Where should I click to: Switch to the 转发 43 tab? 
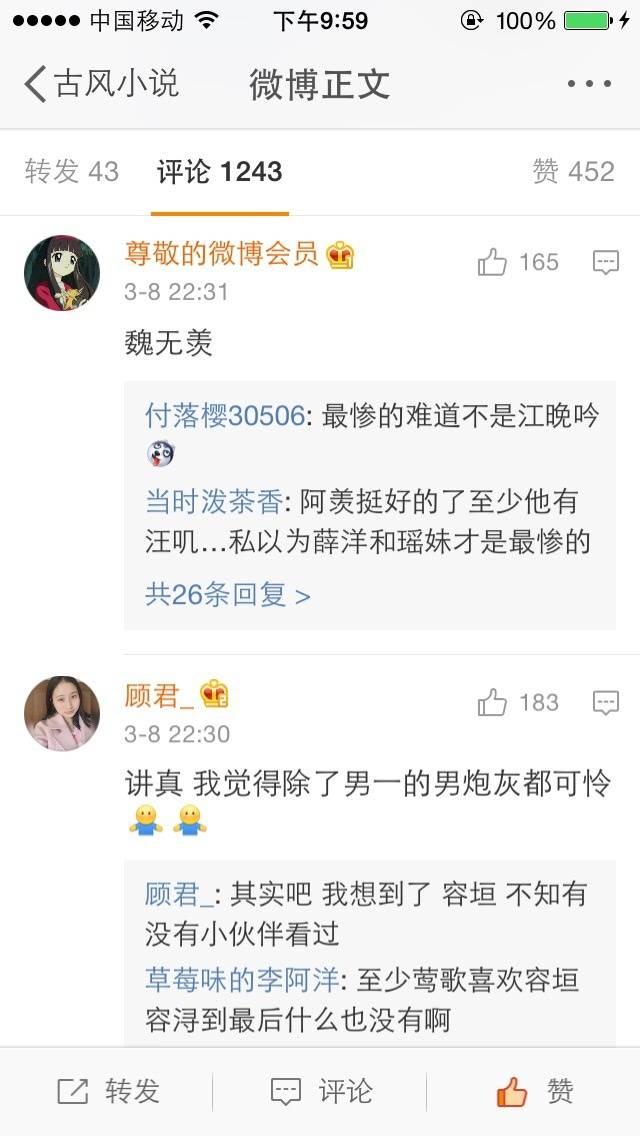tap(71, 172)
